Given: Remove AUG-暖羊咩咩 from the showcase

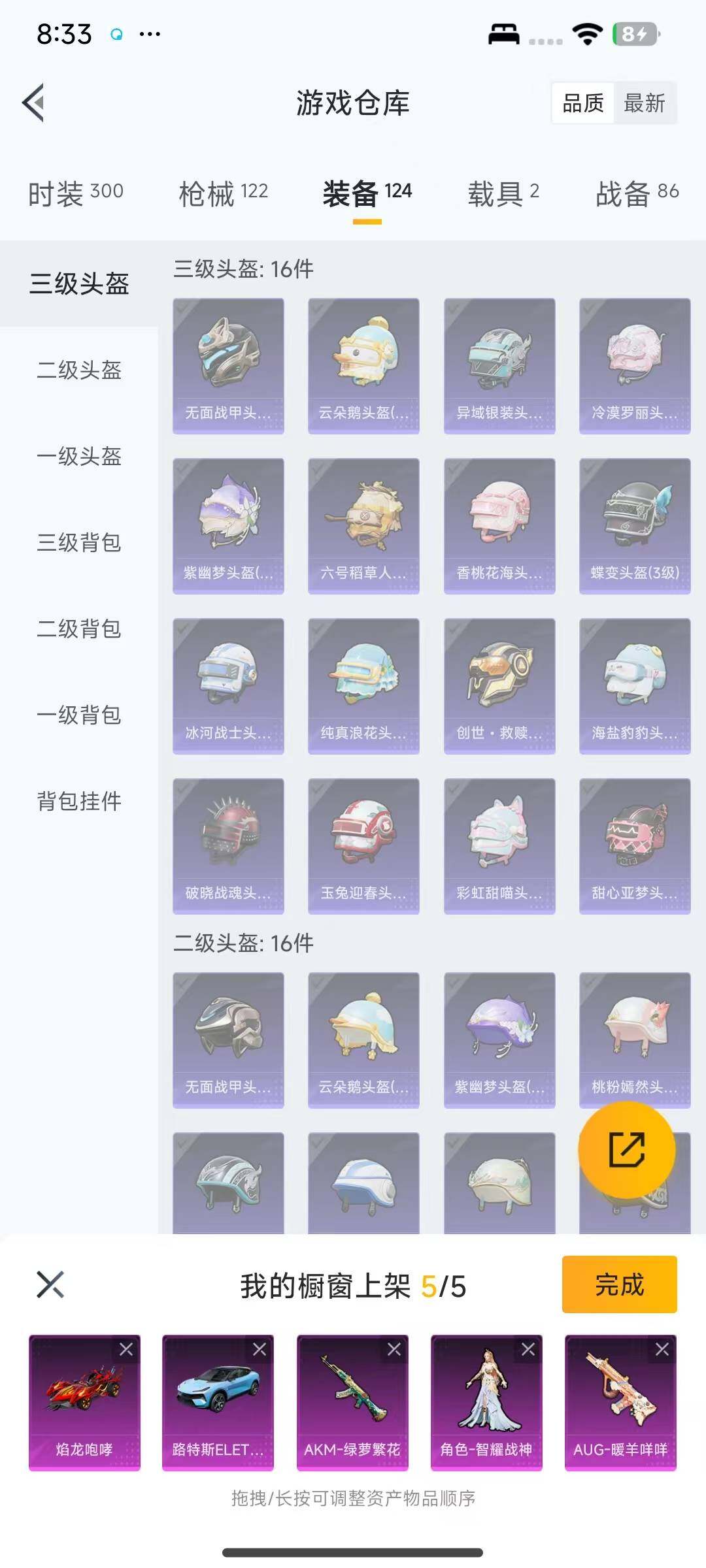Looking at the screenshot, I should (x=662, y=1349).
